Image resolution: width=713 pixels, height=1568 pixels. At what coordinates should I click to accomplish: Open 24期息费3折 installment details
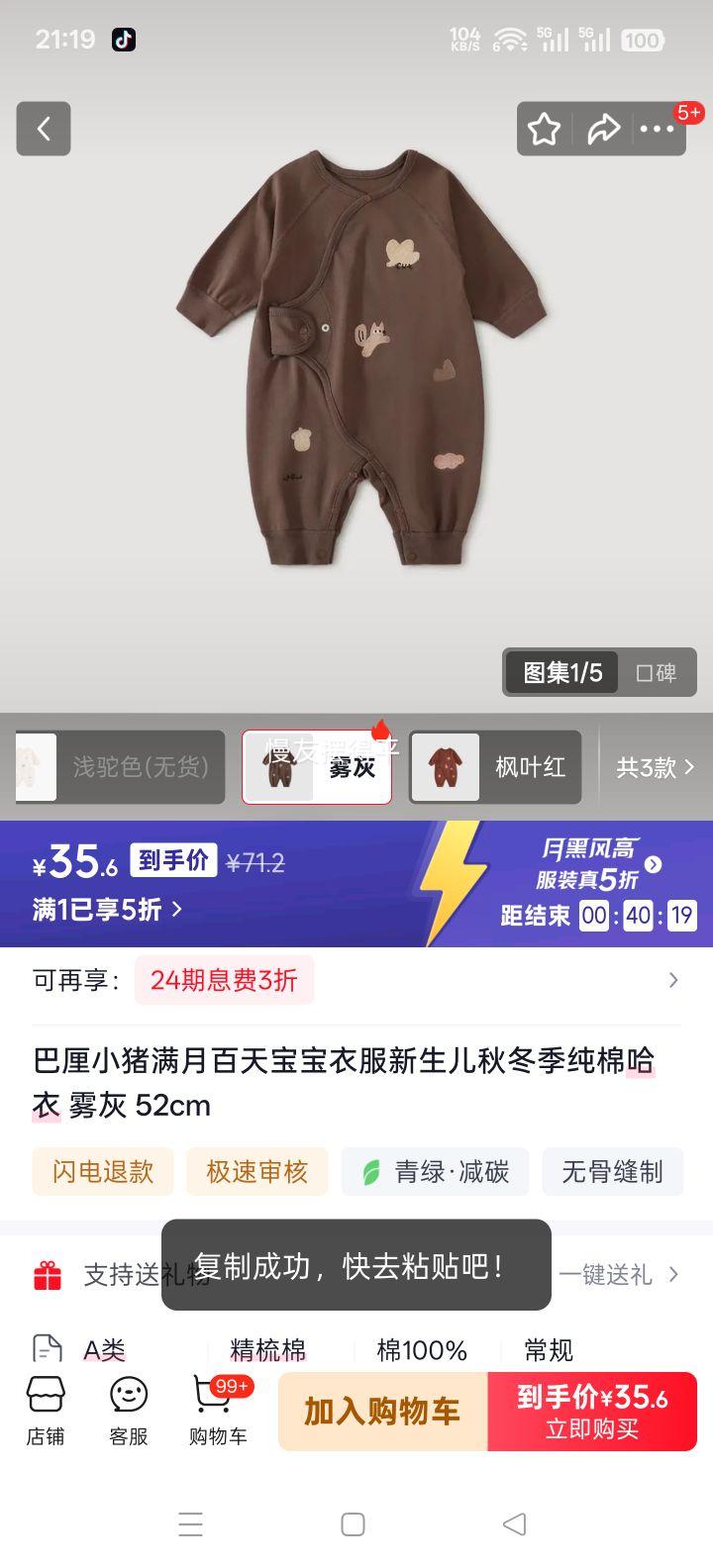(224, 980)
